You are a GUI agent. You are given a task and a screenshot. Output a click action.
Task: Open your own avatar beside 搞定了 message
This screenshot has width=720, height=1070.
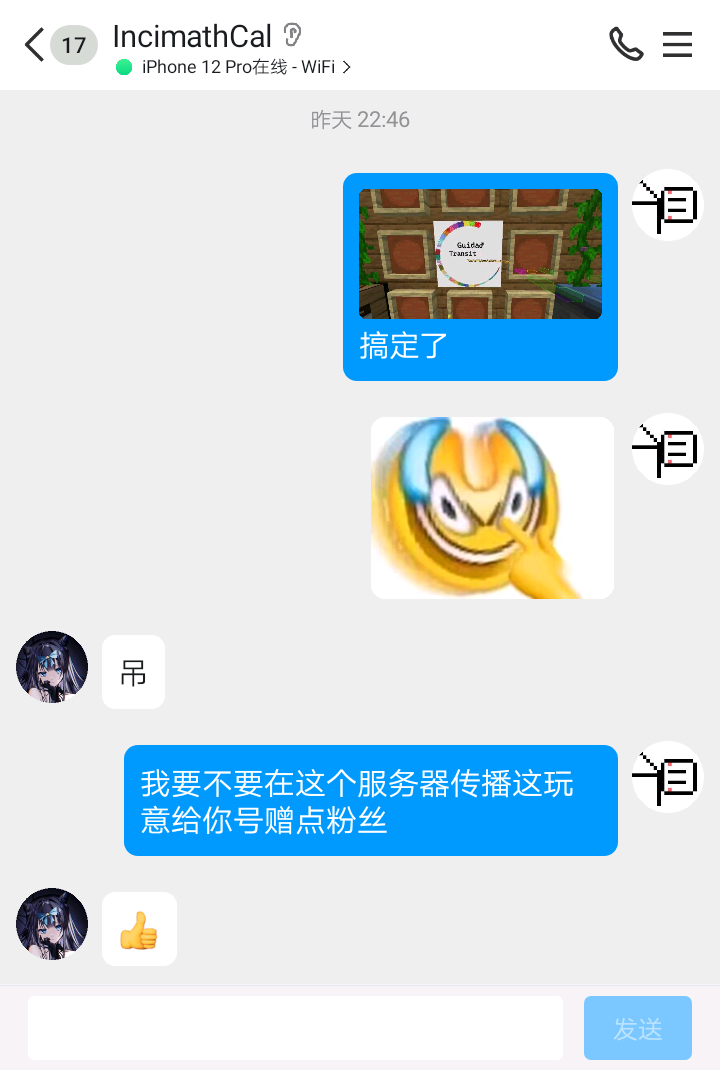(668, 205)
